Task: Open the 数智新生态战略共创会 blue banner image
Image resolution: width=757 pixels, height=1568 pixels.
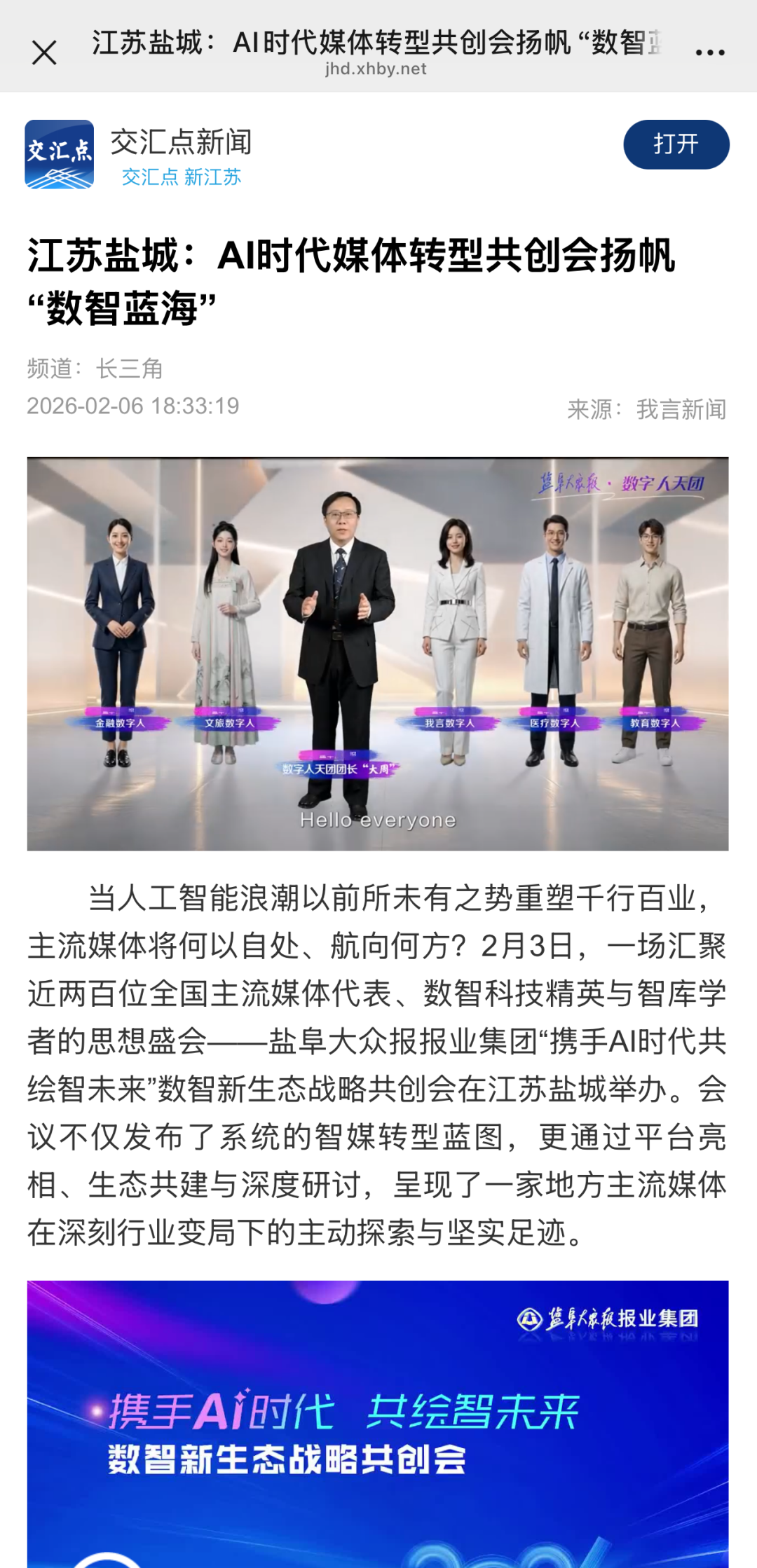Action: (378, 1422)
